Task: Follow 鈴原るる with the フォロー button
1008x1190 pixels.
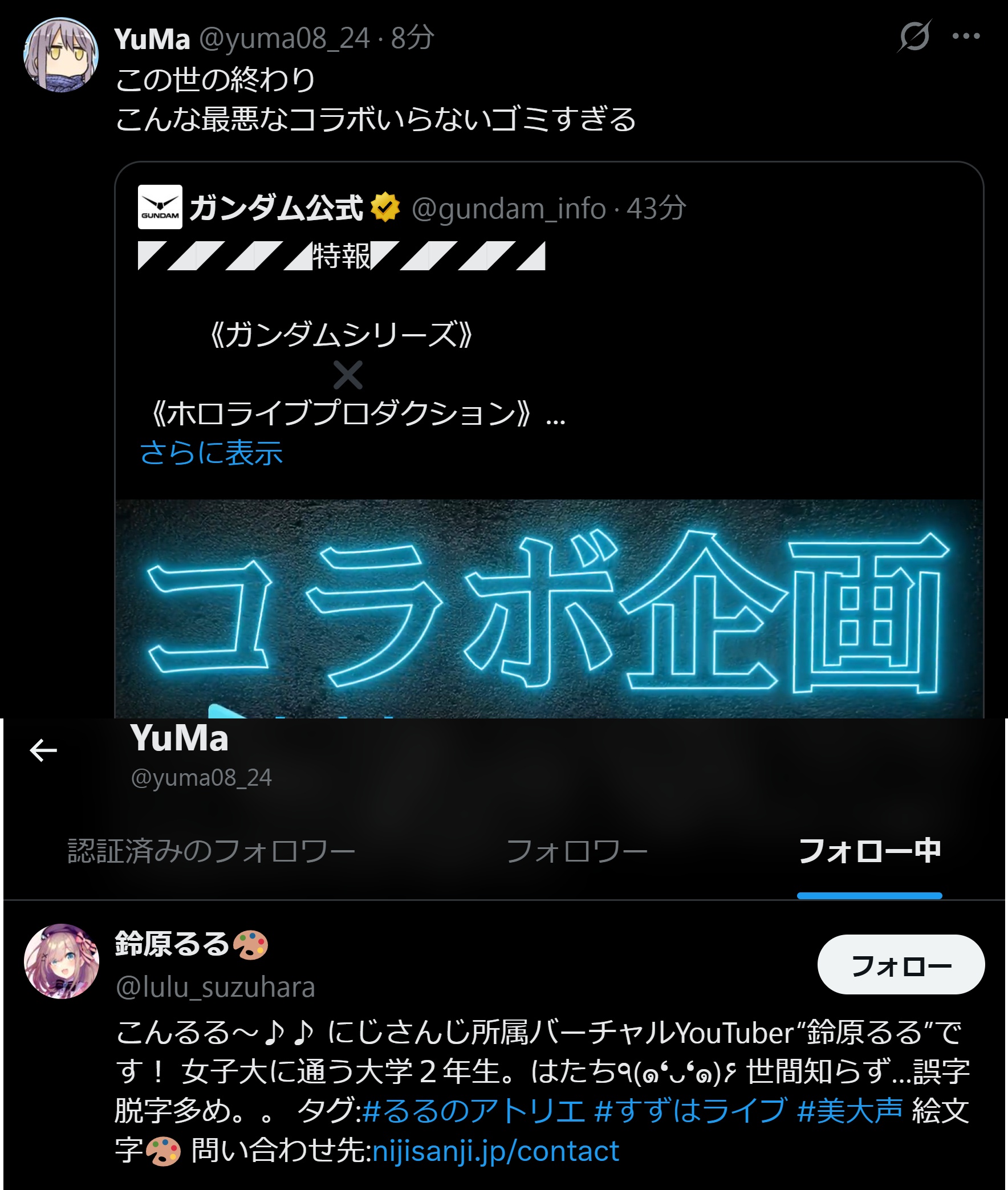Action: tap(901, 966)
